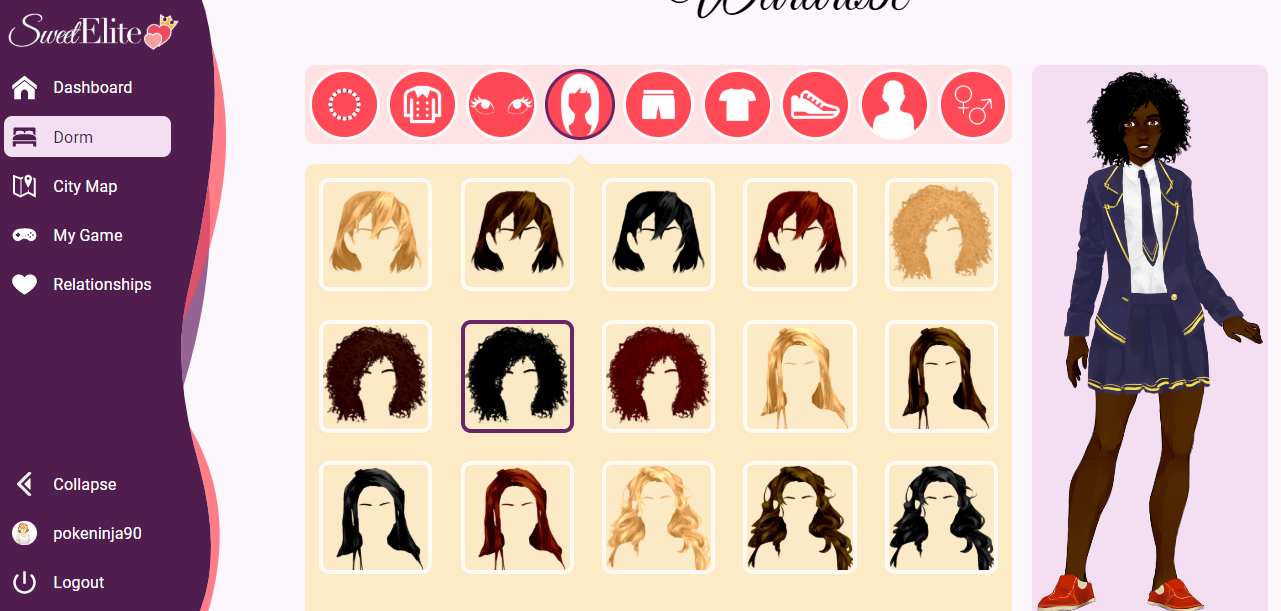Collapse the sidebar menu

(x=84, y=484)
